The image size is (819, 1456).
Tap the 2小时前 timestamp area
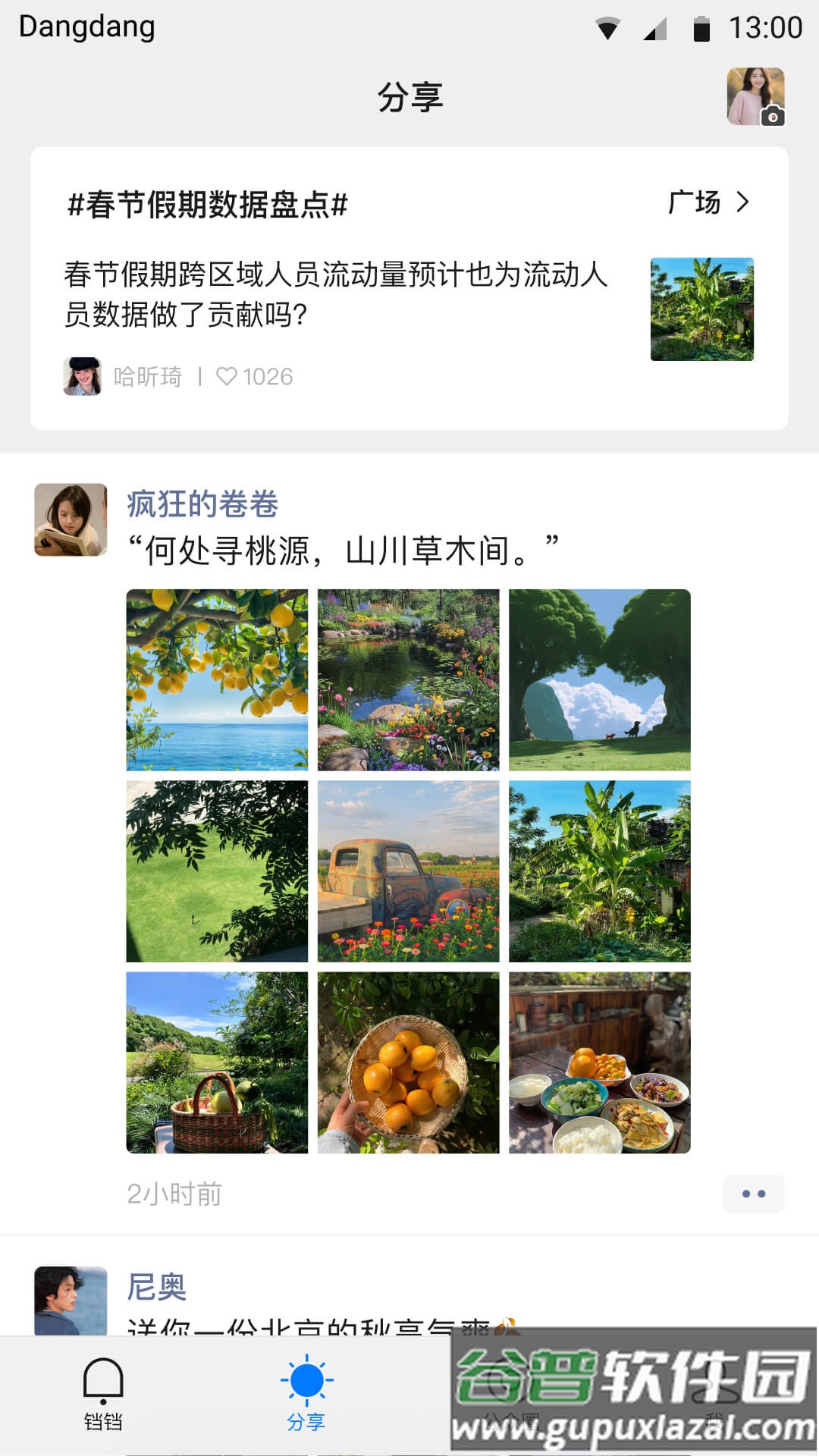click(x=174, y=1194)
